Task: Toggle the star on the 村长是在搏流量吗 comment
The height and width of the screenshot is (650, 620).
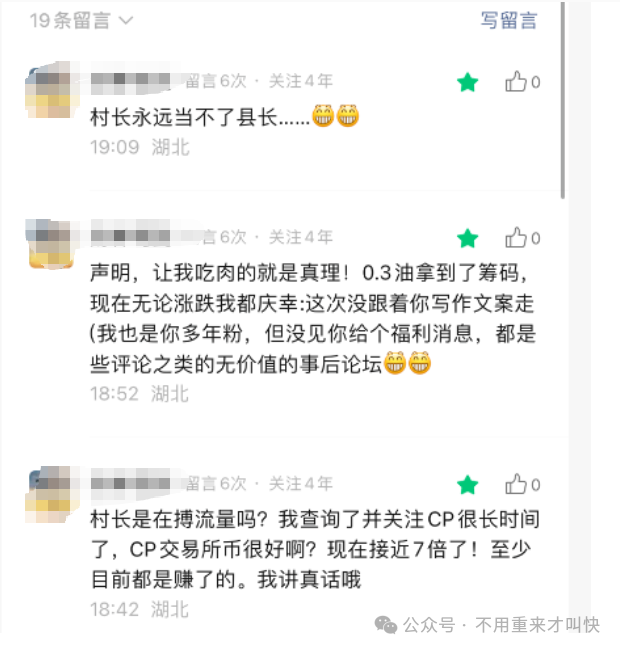Action: coord(467,485)
